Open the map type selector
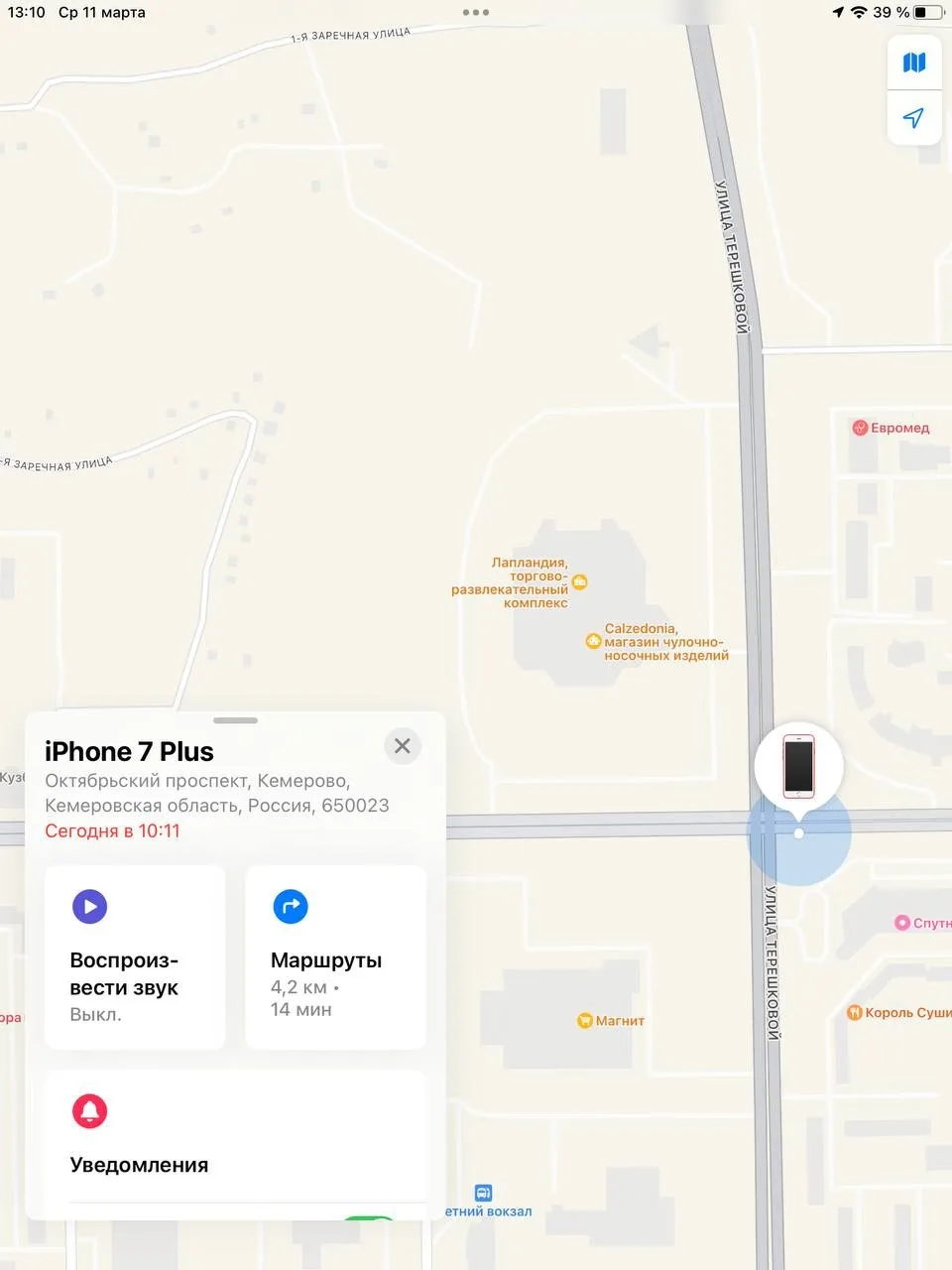 (x=913, y=63)
